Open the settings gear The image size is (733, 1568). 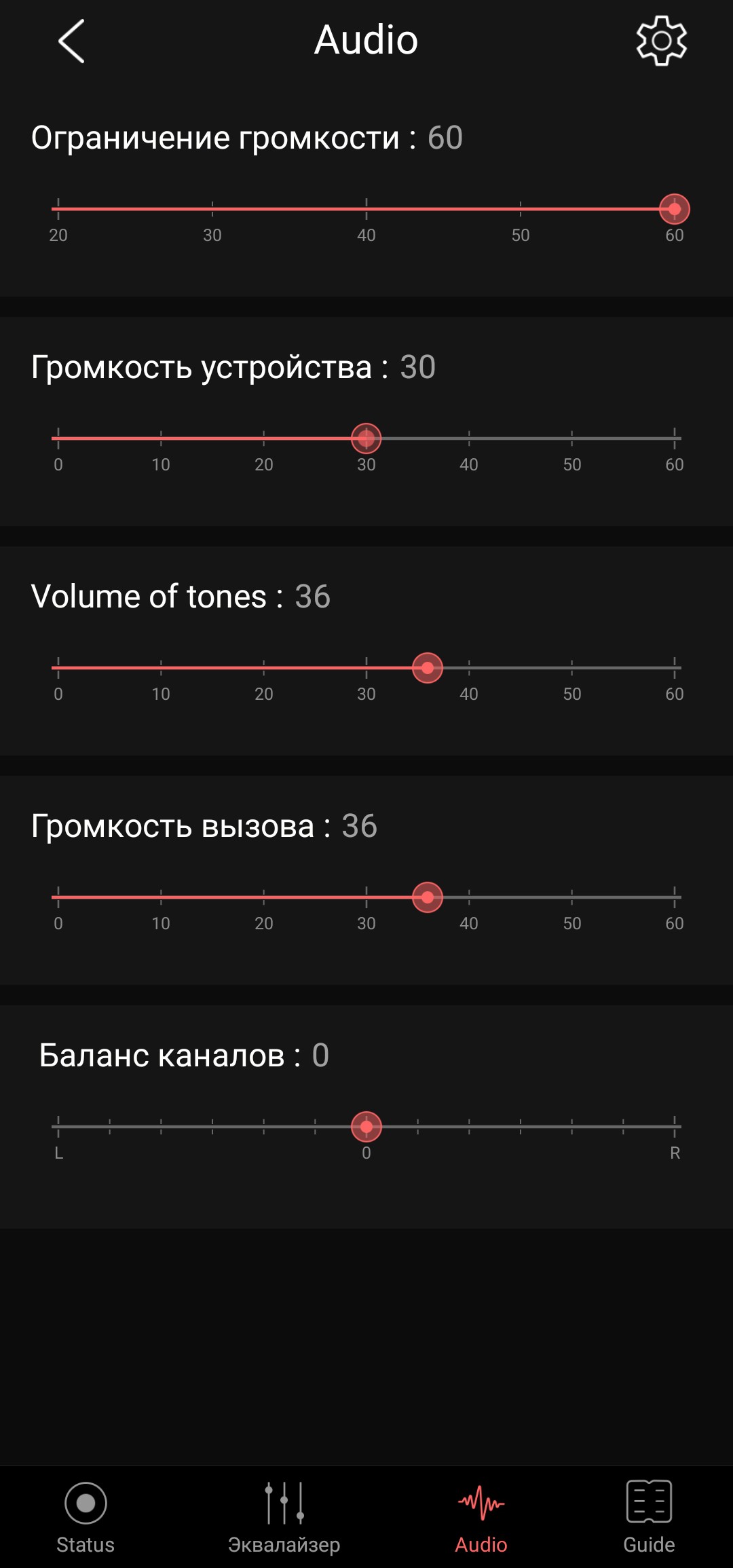point(661,41)
